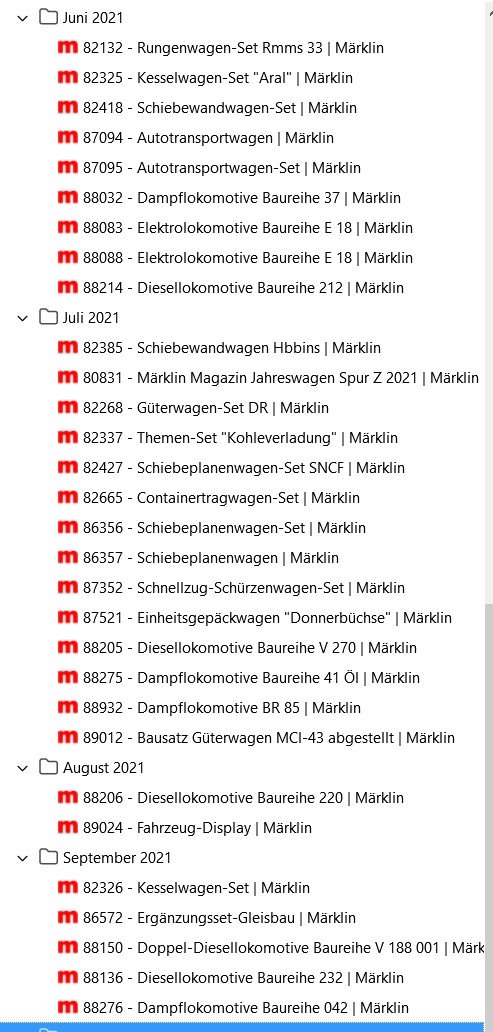Open 88932 Dampflokomotive BR 85
Viewport: 493px width, 1032px height.
[209, 708]
